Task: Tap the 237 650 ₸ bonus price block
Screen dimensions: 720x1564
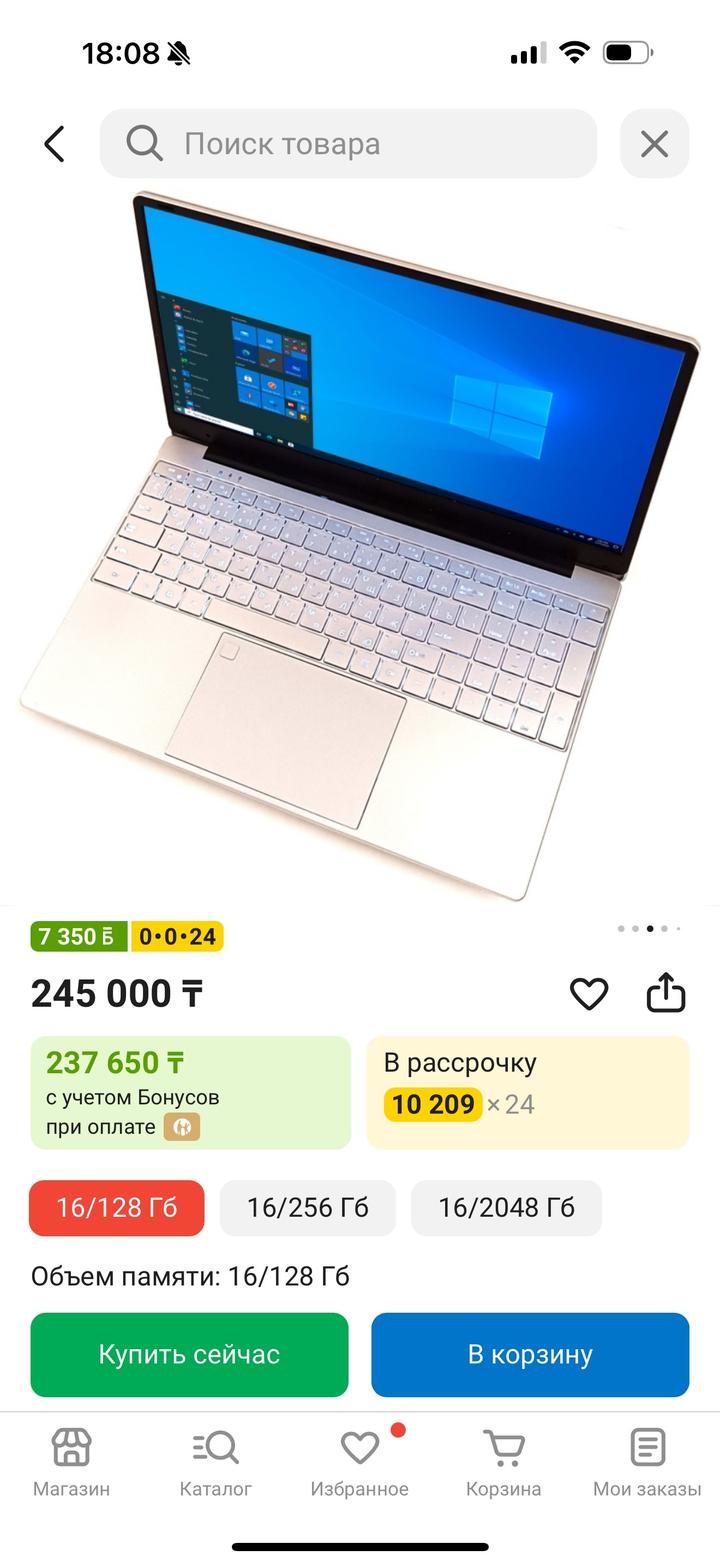Action: click(190, 1092)
